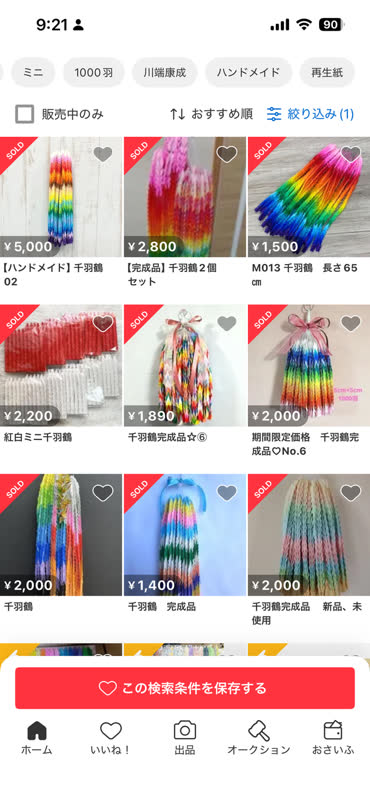The height and width of the screenshot is (800, 370).
Task: Like the 紅白ミニ千羽鶴 item
Action: [103, 323]
